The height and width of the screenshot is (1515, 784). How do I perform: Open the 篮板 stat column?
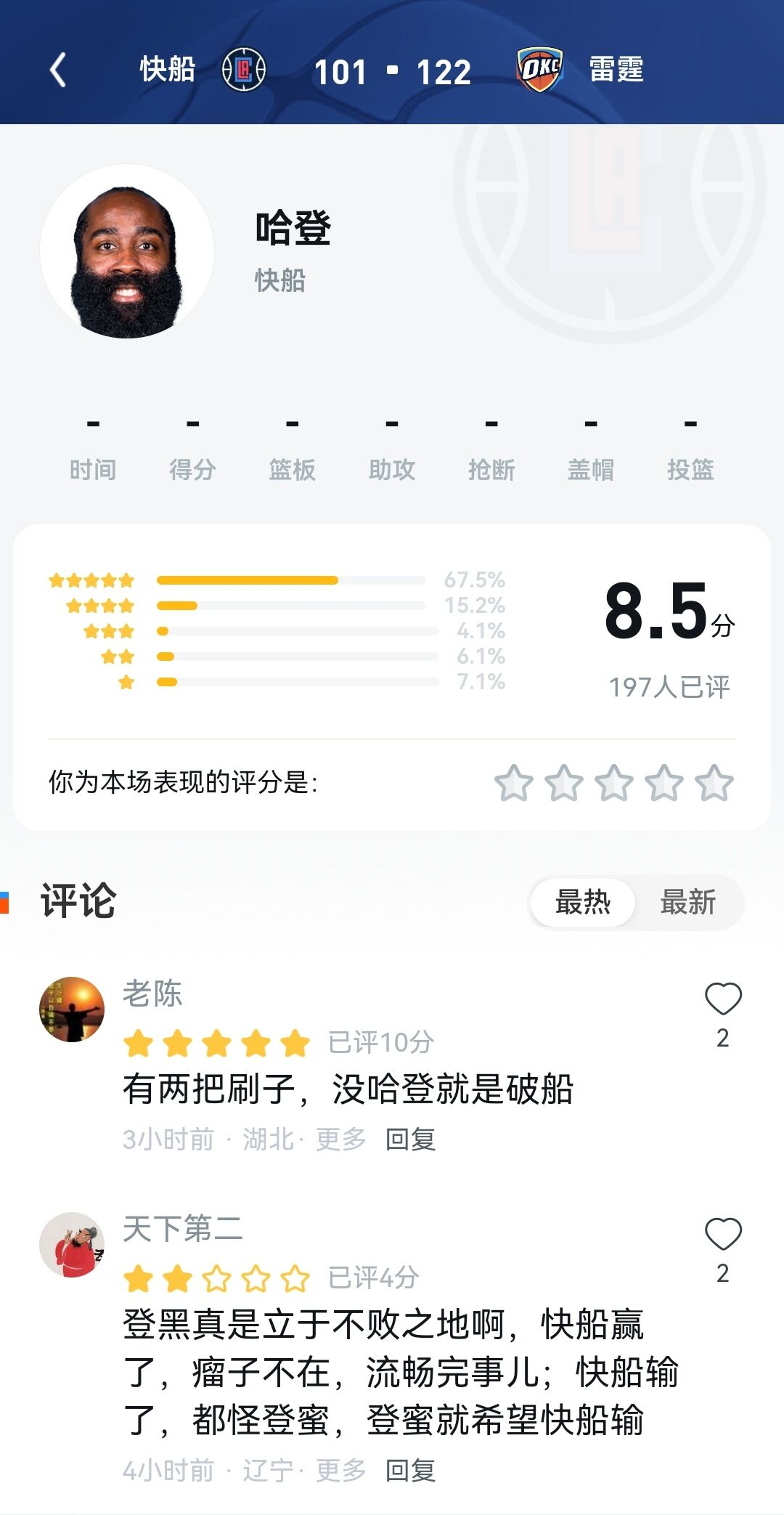pyautogui.click(x=290, y=468)
